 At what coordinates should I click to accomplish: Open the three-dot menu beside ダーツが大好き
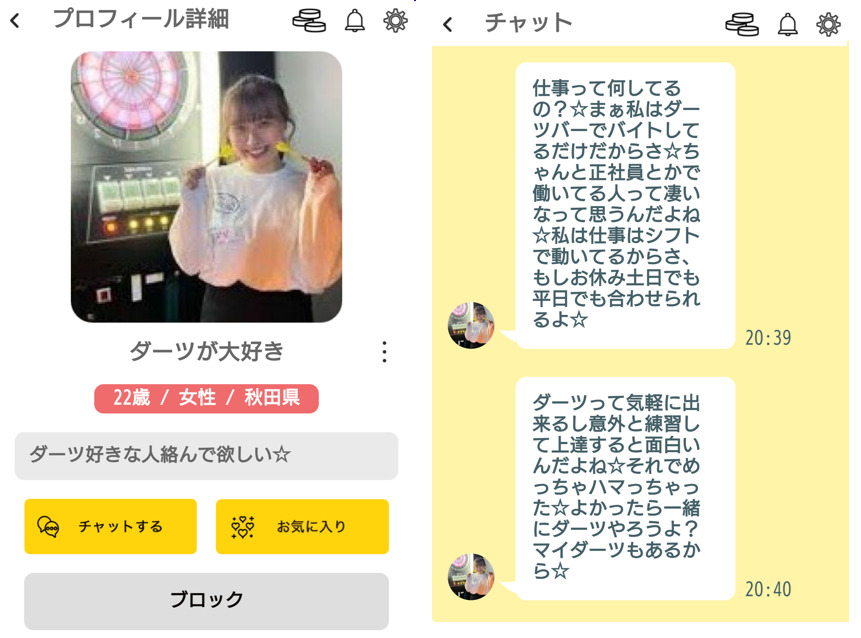[x=384, y=351]
